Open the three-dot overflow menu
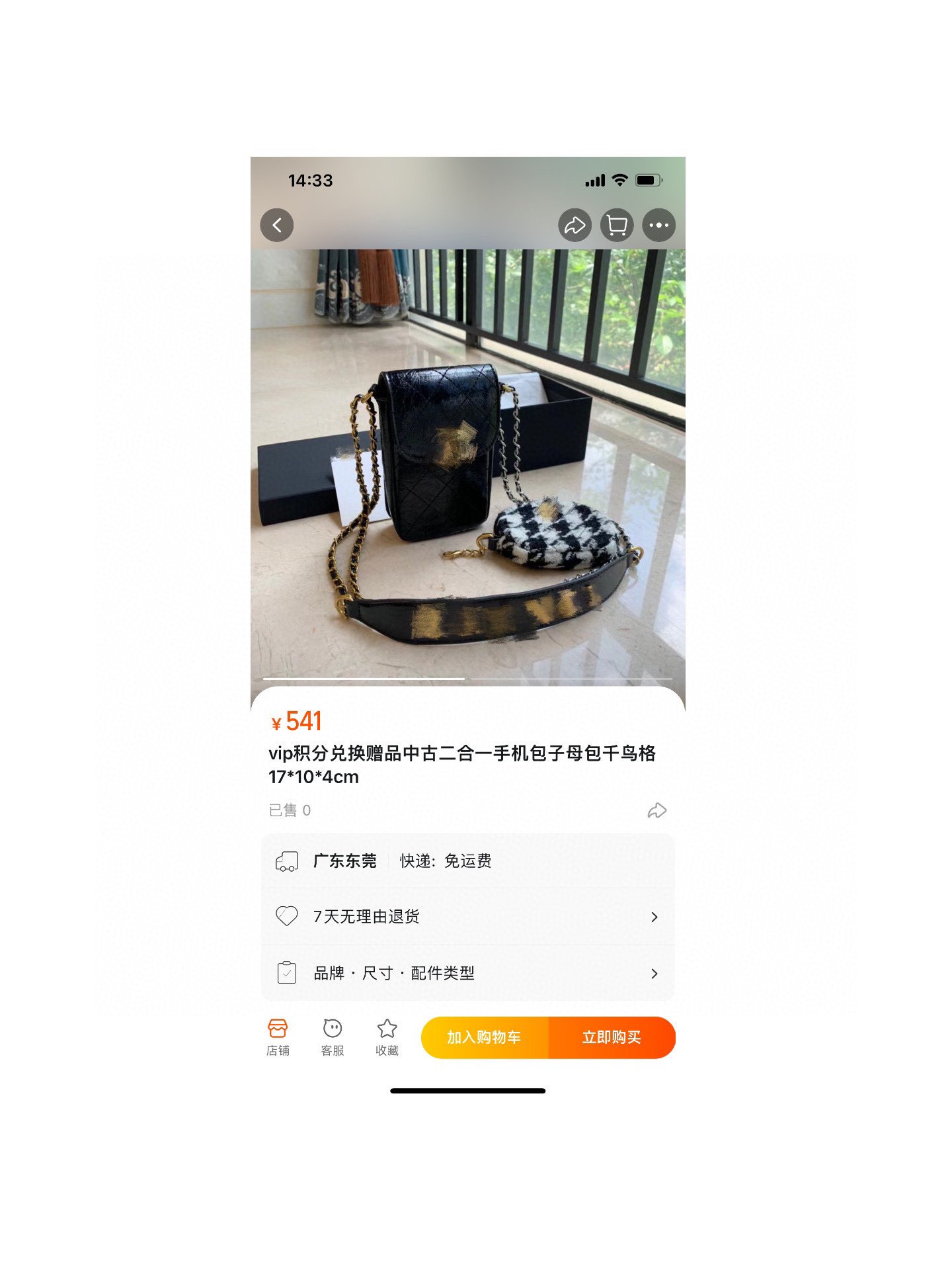Image resolution: width=952 pixels, height=1270 pixels. (x=658, y=226)
